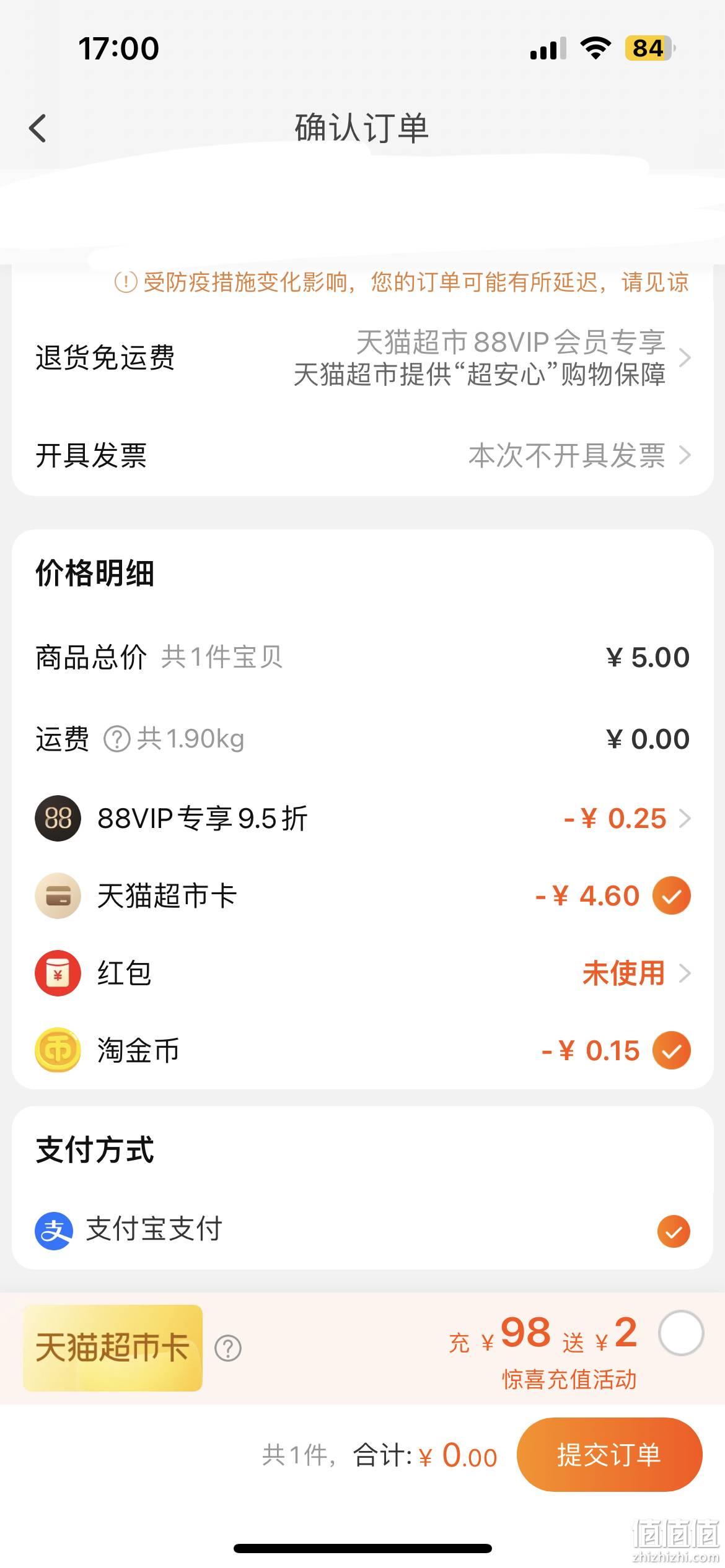Screen dimensions: 725x1568
Task: Open the 开具发票 invoice options
Action: pyautogui.click(x=362, y=455)
